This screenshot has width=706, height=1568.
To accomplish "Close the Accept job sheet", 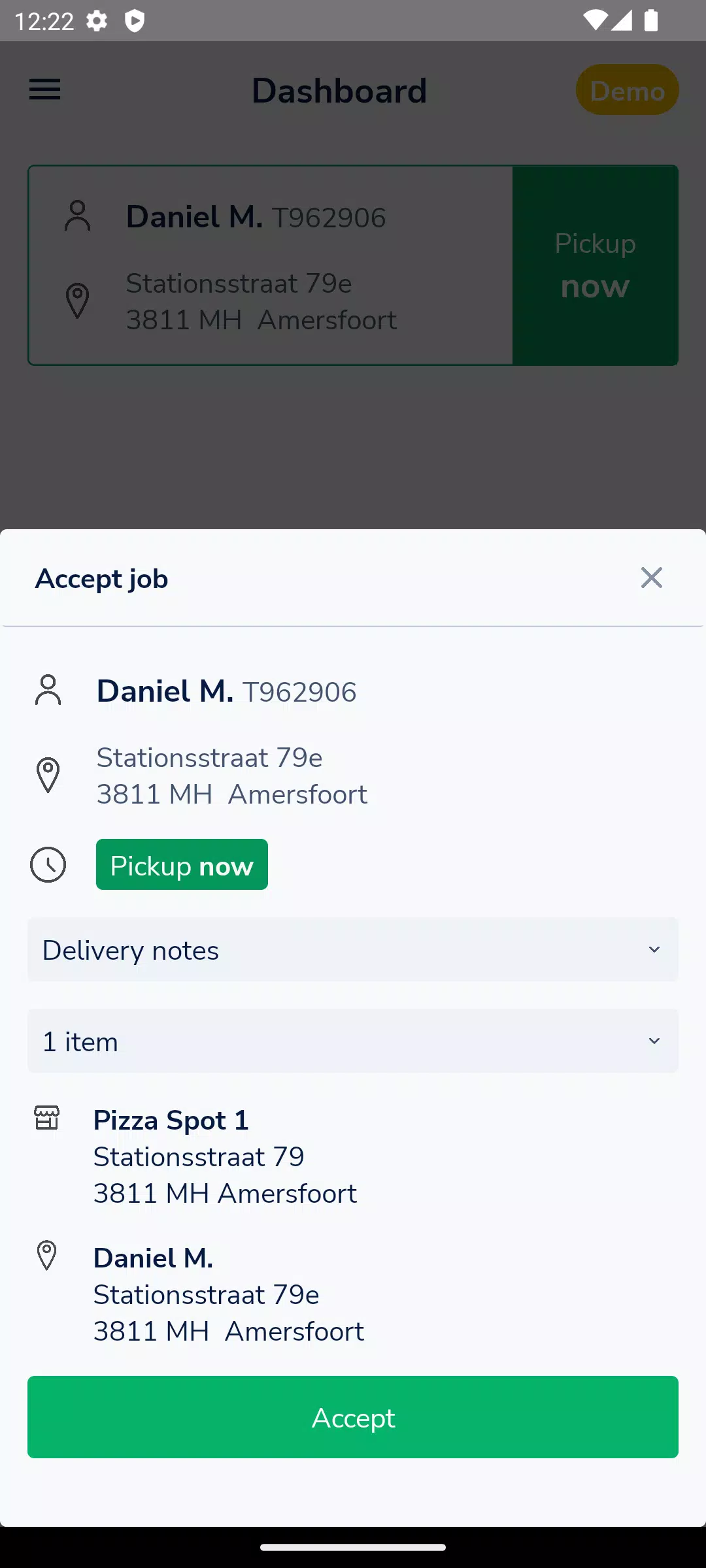I will [651, 578].
